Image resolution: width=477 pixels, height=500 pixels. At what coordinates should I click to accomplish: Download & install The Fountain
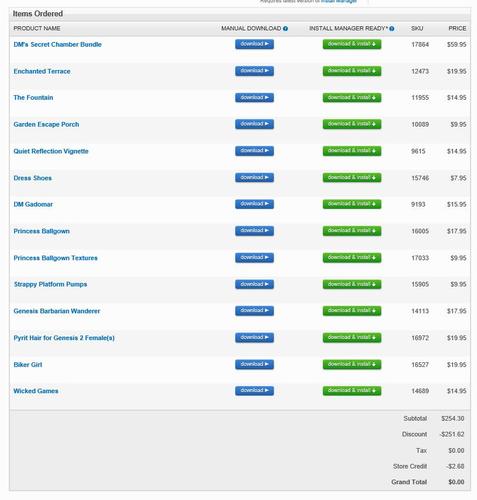pyautogui.click(x=352, y=98)
